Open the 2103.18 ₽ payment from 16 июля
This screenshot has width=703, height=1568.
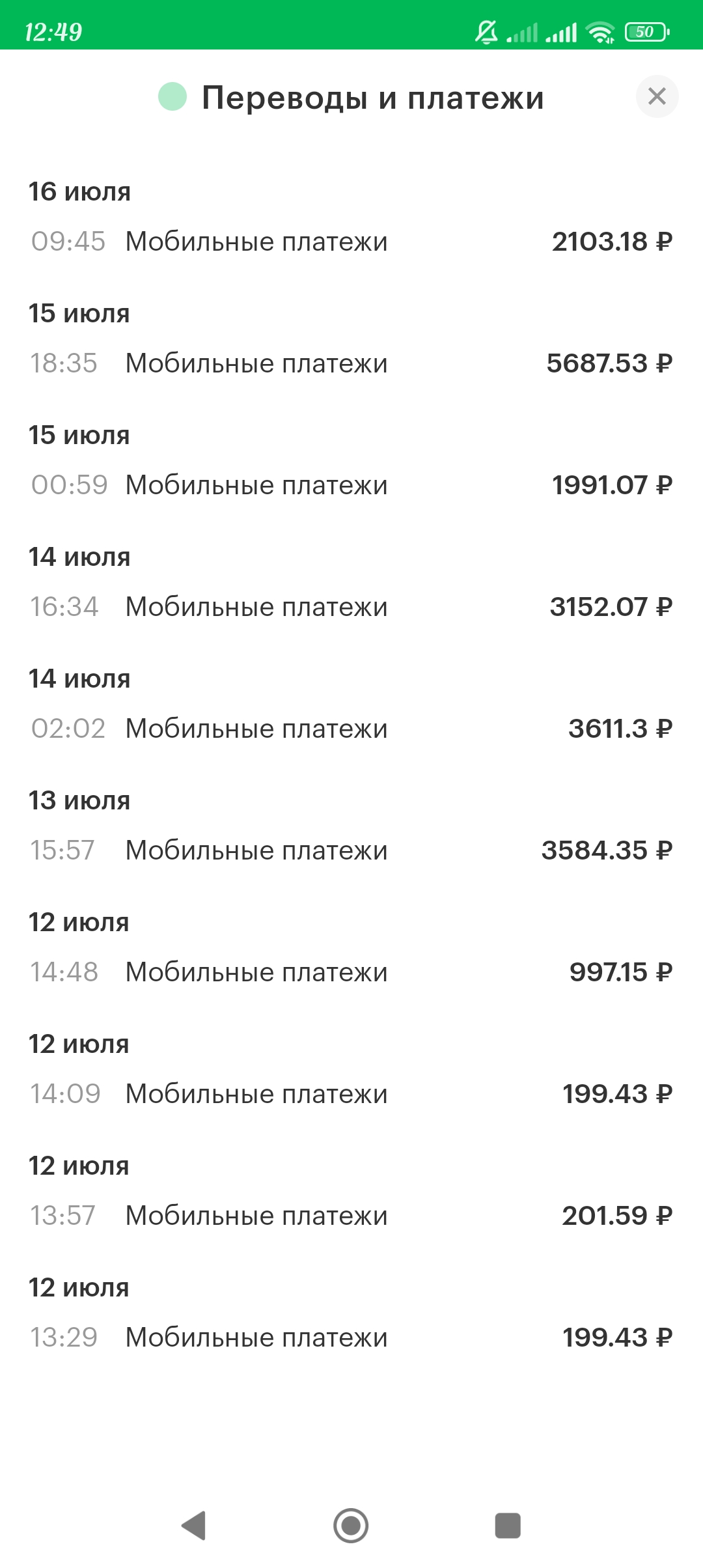351,242
